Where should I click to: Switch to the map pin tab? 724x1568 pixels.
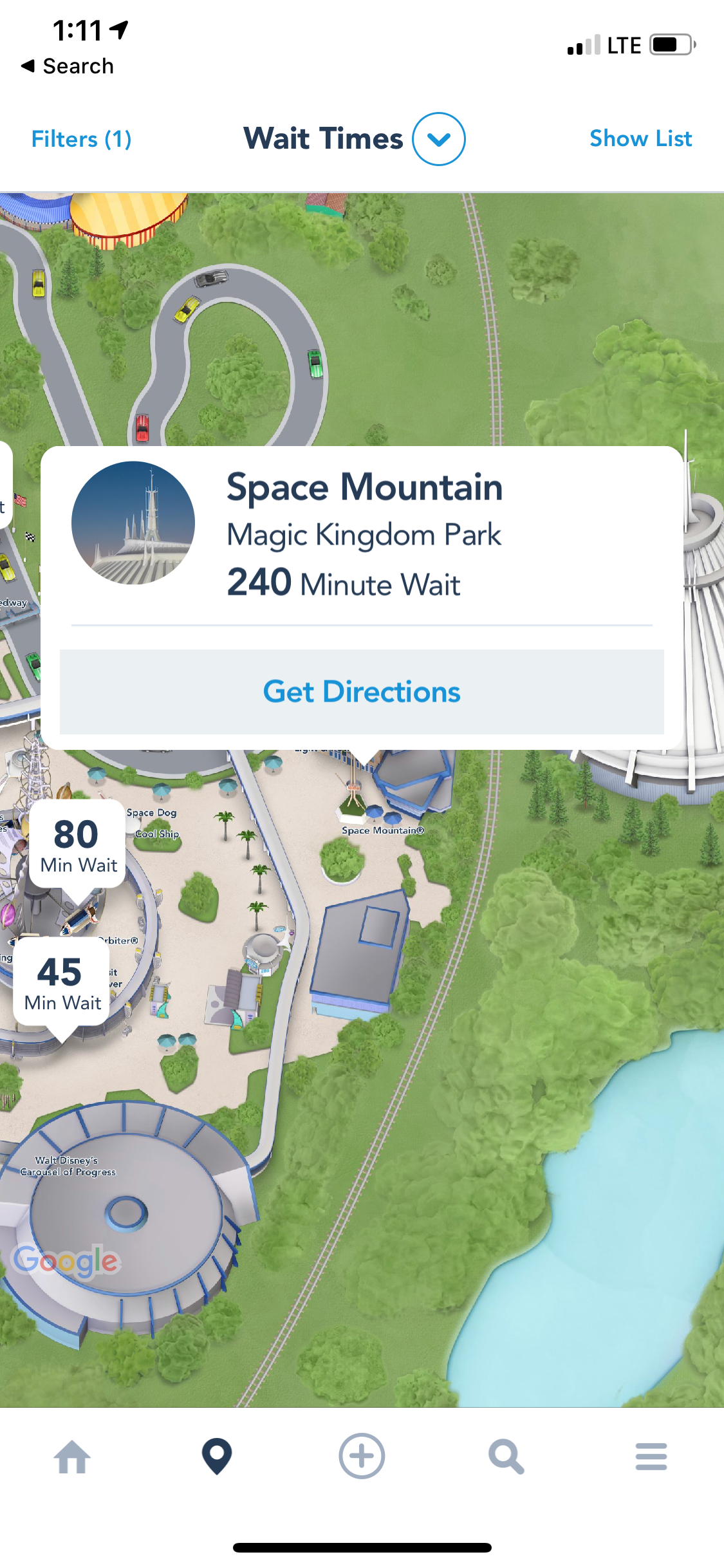coord(217,1456)
